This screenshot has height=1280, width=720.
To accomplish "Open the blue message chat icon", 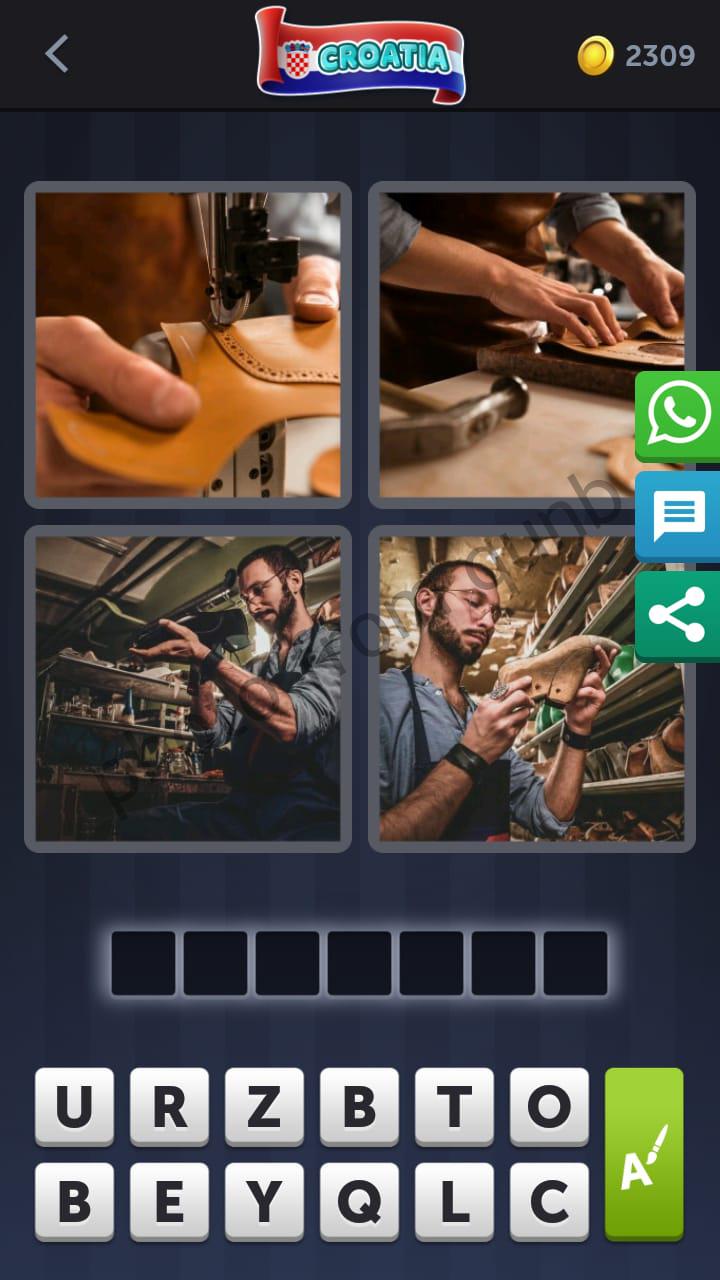I will pyautogui.click(x=678, y=516).
